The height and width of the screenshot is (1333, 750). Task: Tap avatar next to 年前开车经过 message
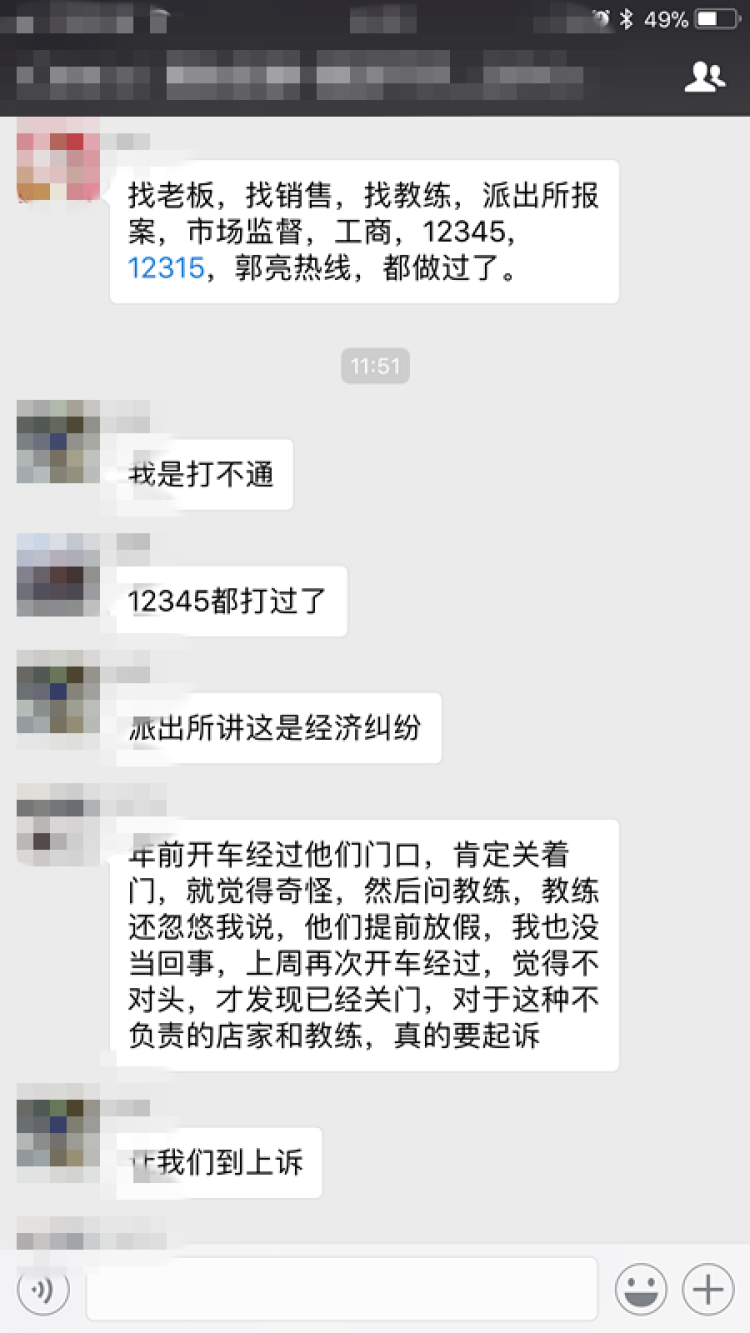click(x=58, y=824)
